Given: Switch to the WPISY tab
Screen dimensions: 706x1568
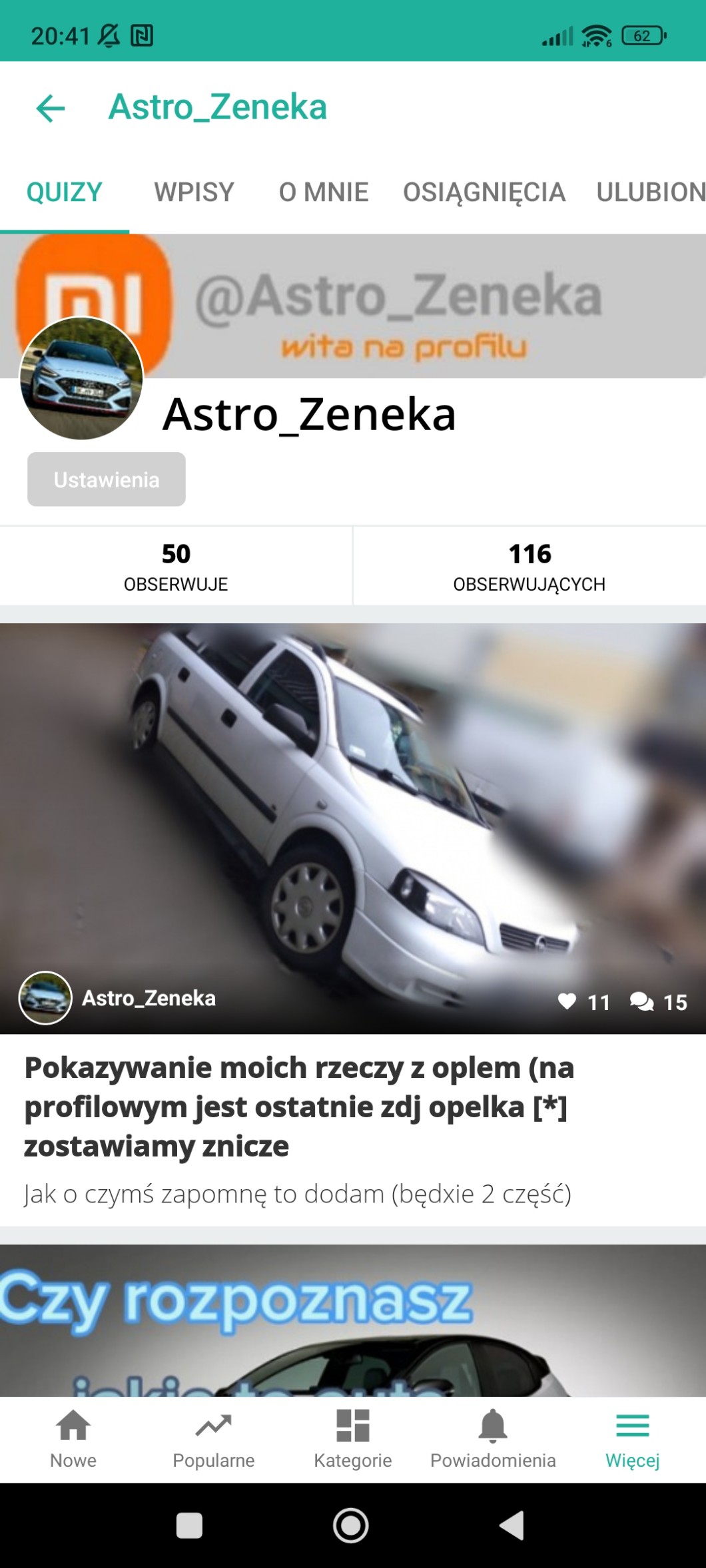Looking at the screenshot, I should tap(194, 192).
